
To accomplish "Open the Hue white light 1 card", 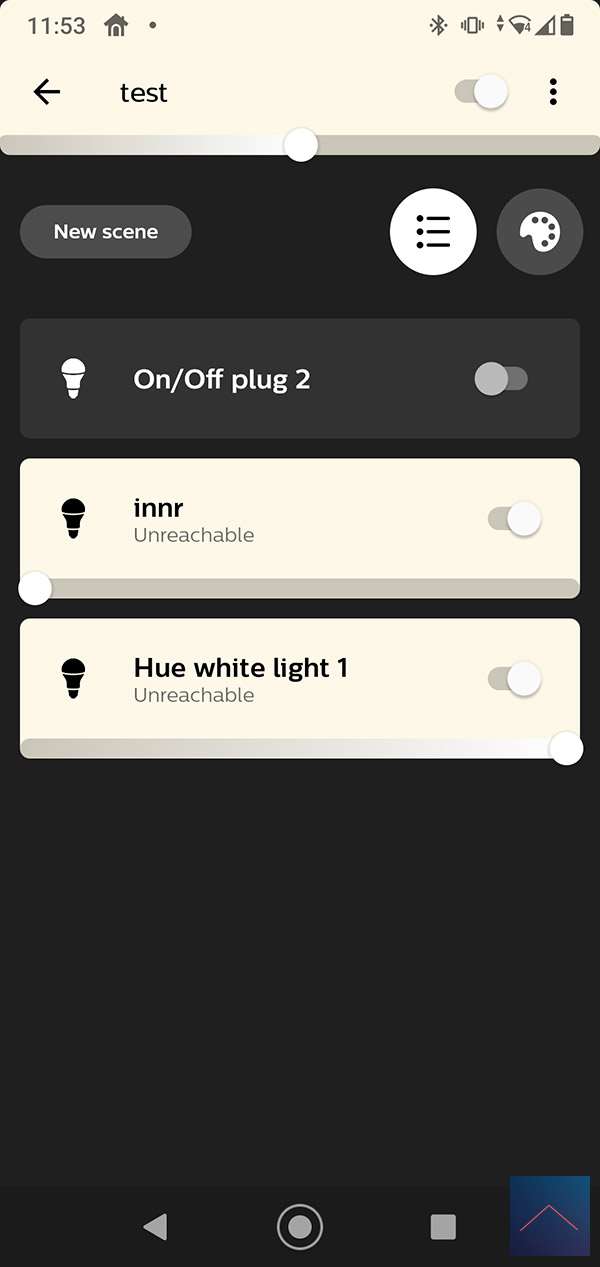I will (250, 680).
